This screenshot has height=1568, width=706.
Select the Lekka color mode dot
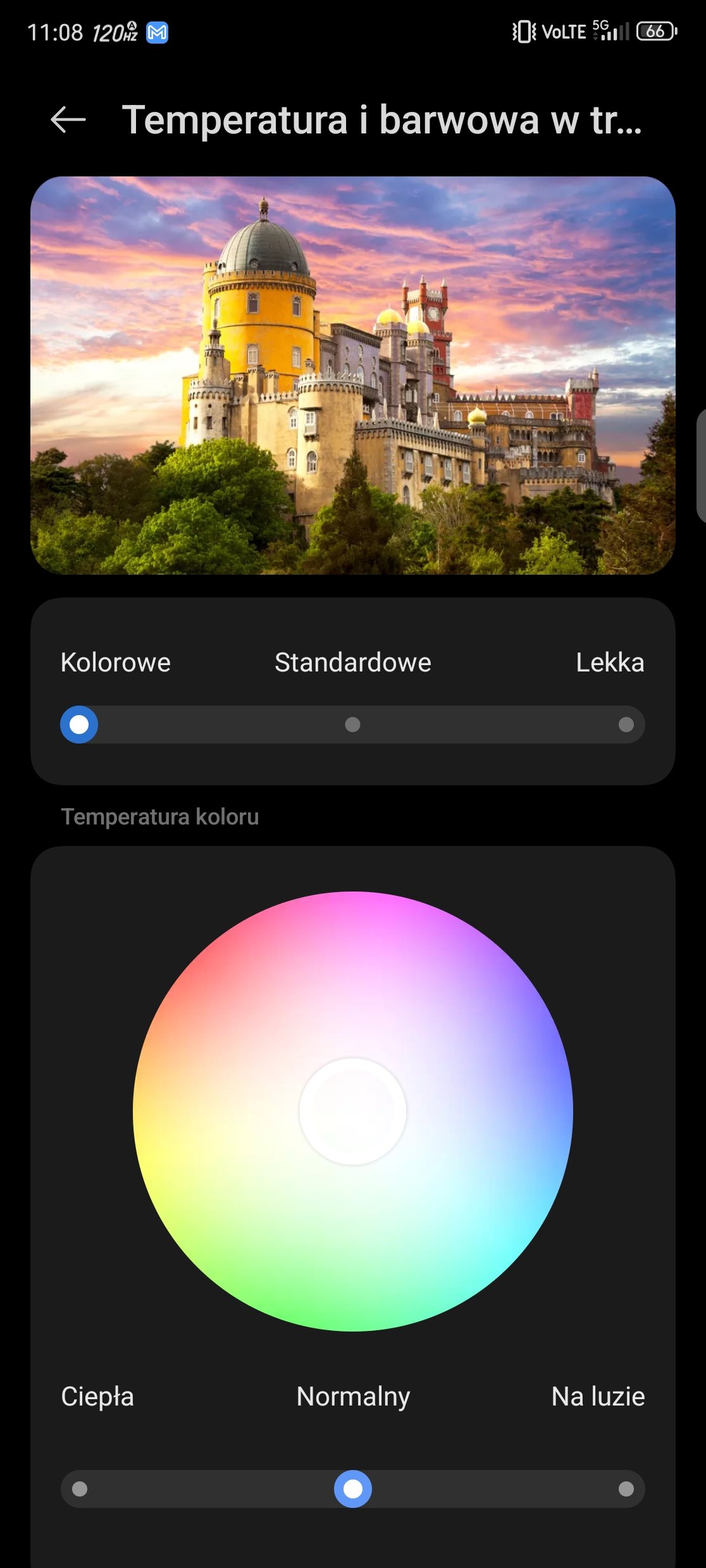(626, 725)
